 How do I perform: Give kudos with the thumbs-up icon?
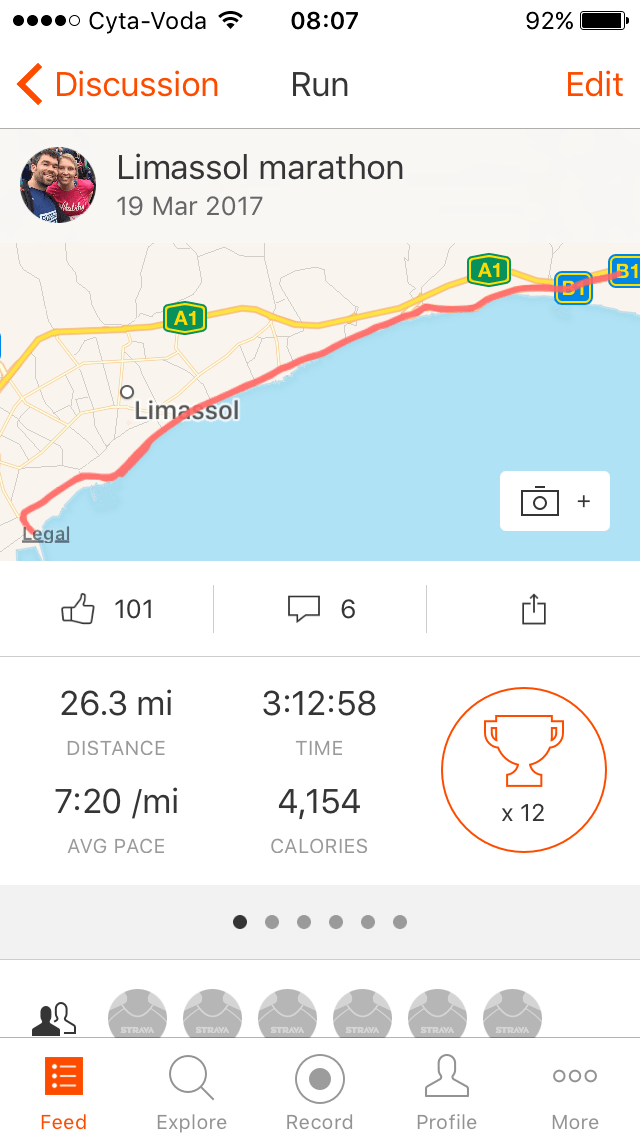(77, 609)
